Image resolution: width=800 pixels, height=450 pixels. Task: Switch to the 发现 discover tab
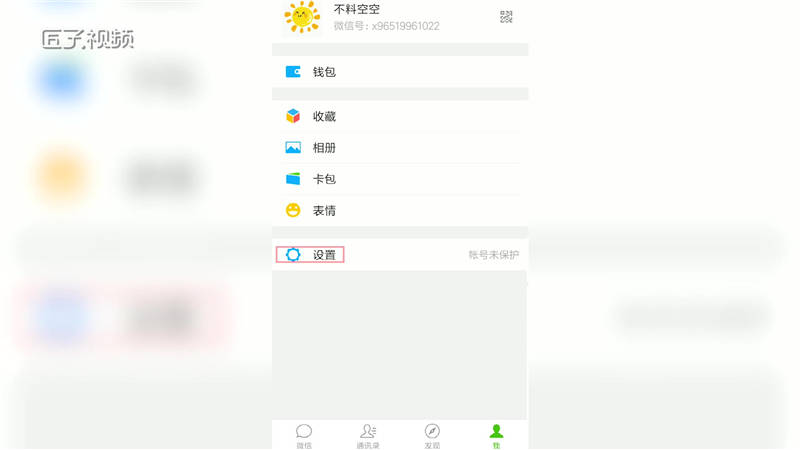click(x=432, y=434)
